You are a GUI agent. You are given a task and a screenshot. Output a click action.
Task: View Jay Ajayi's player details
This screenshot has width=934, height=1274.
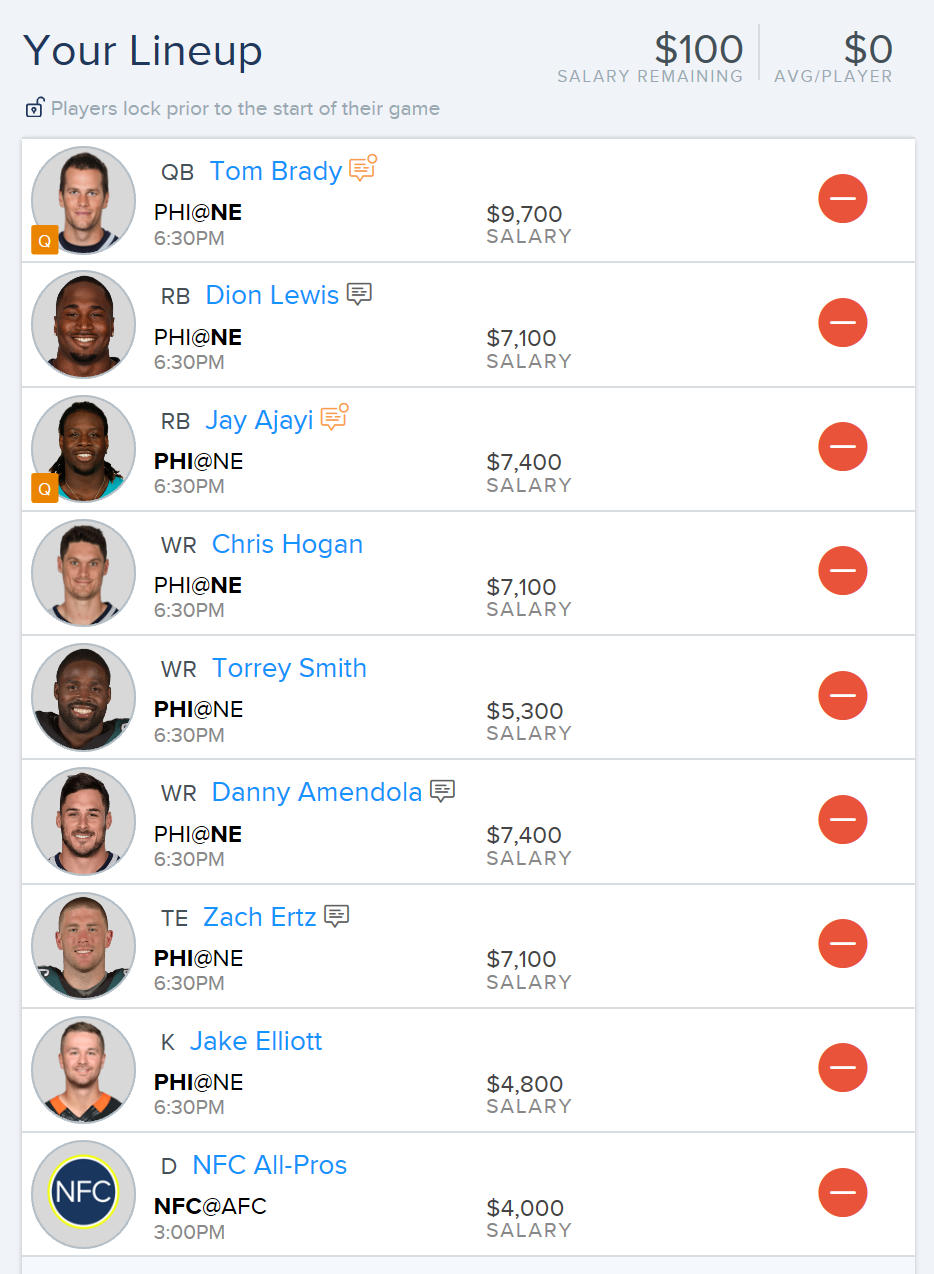259,420
